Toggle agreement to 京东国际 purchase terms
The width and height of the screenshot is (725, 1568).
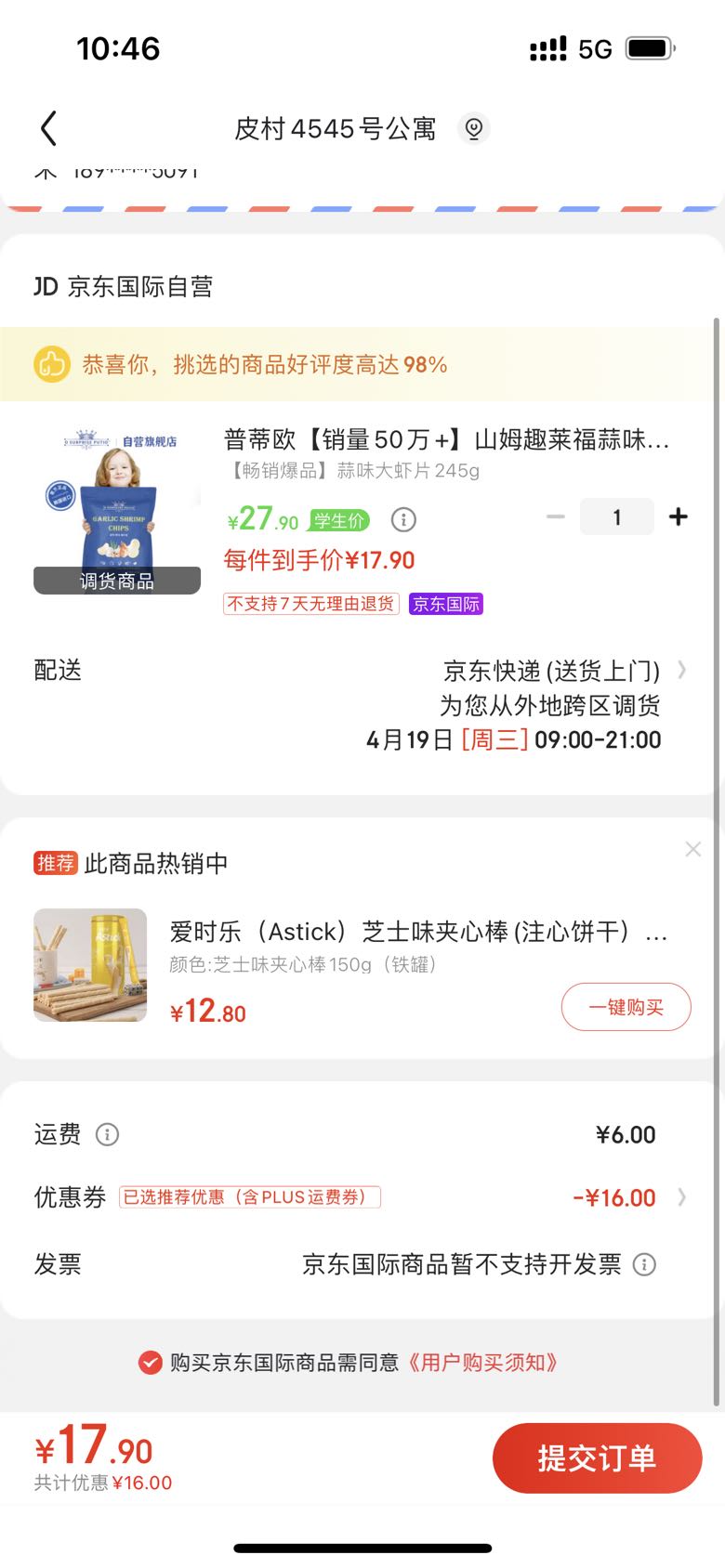click(x=150, y=1363)
